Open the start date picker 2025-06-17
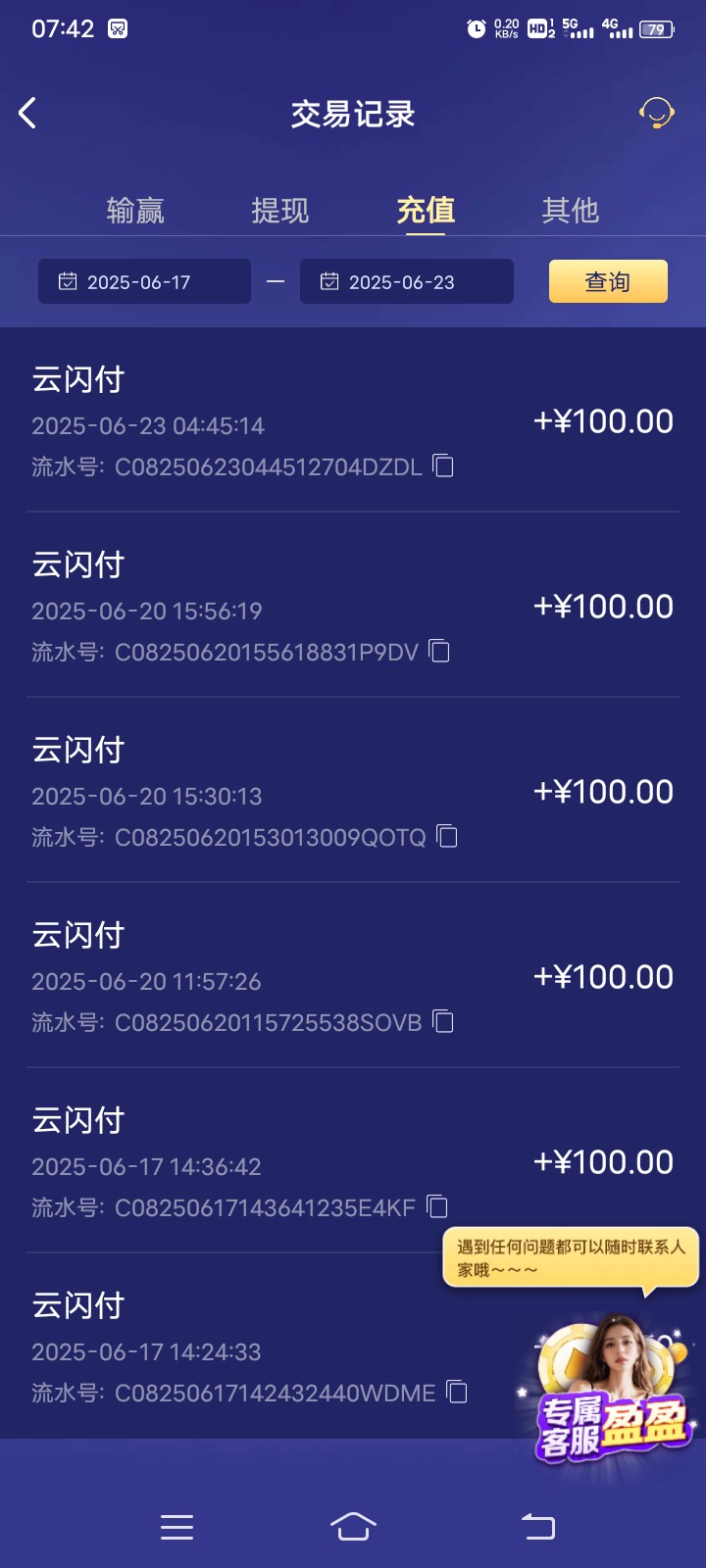 click(x=144, y=281)
